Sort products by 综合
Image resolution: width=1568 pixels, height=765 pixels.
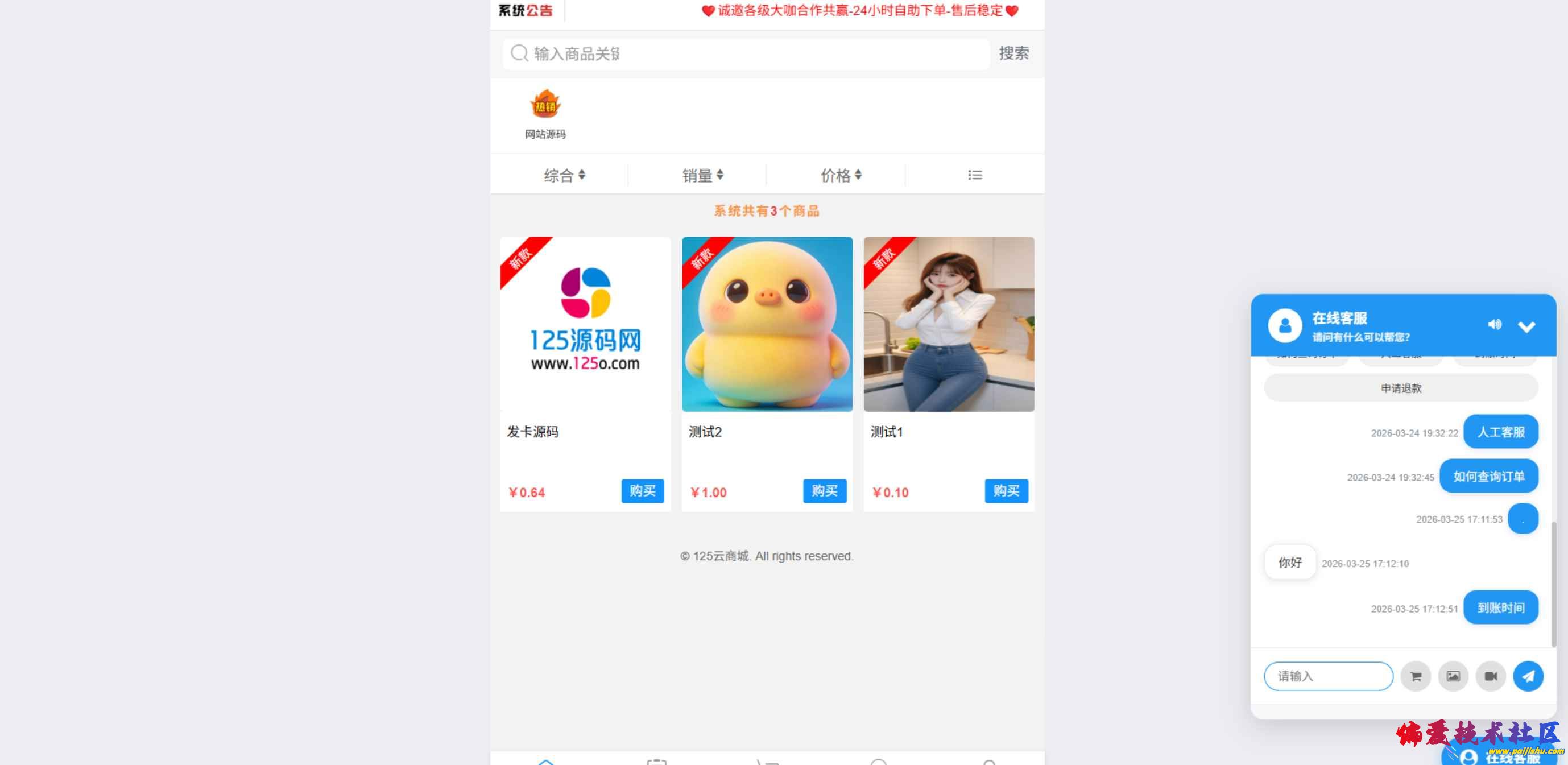(x=564, y=175)
